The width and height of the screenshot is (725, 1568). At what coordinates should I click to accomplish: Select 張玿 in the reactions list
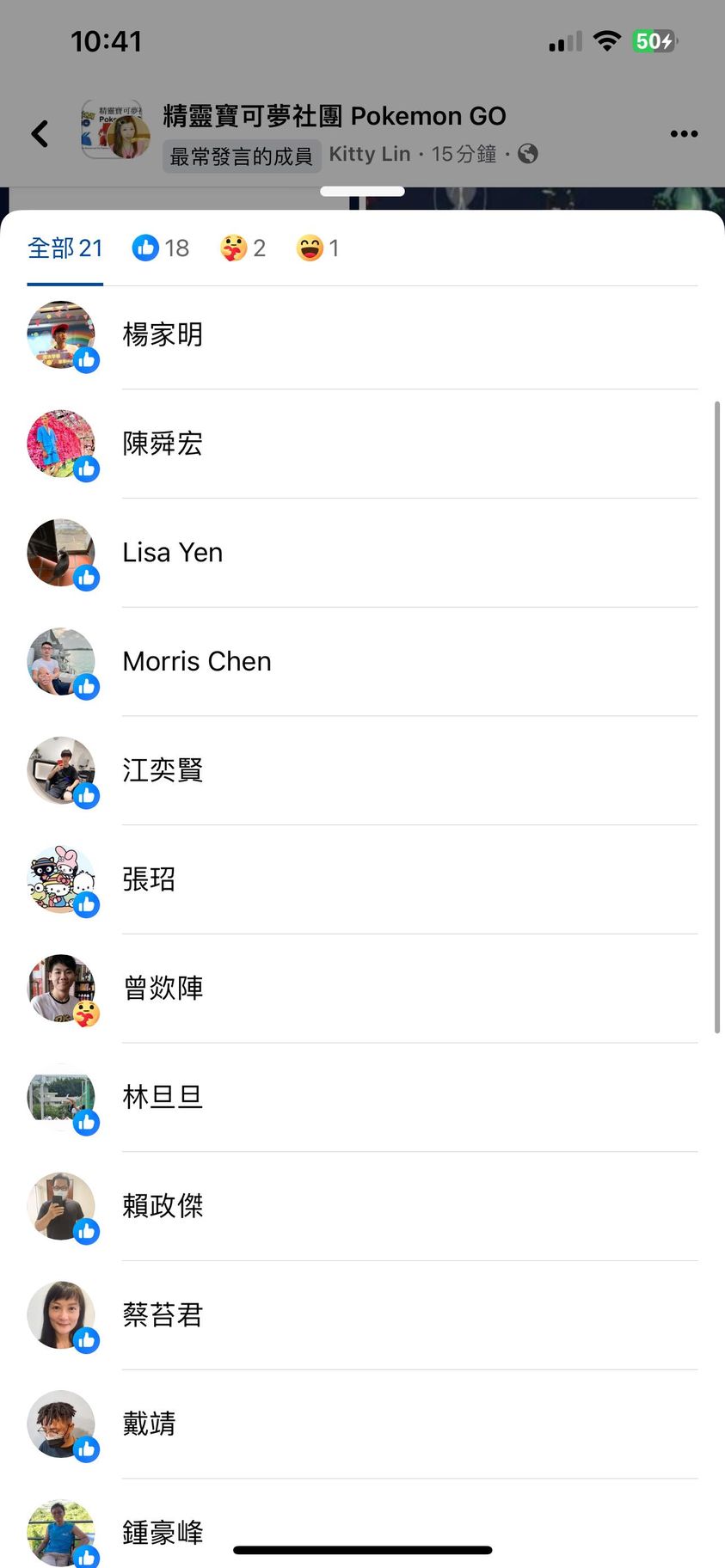(x=149, y=879)
